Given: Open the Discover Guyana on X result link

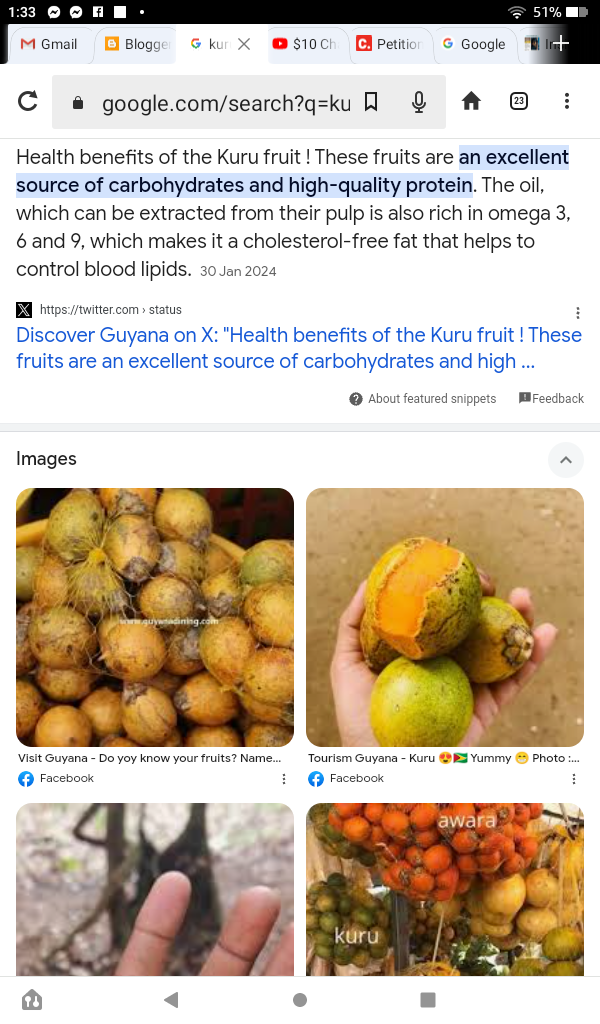Looking at the screenshot, I should click(x=298, y=348).
